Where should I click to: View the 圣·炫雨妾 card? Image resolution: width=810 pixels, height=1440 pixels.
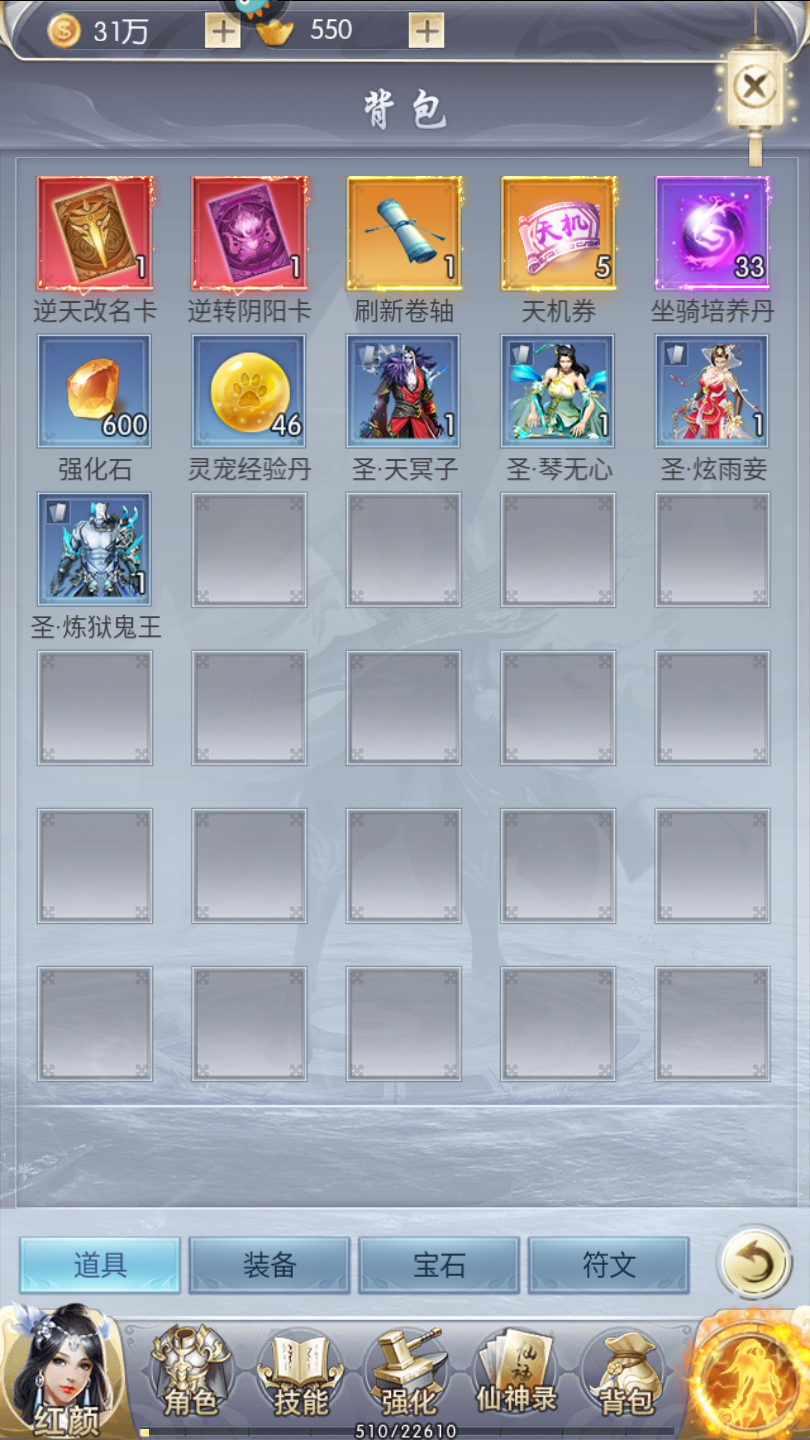tap(713, 391)
